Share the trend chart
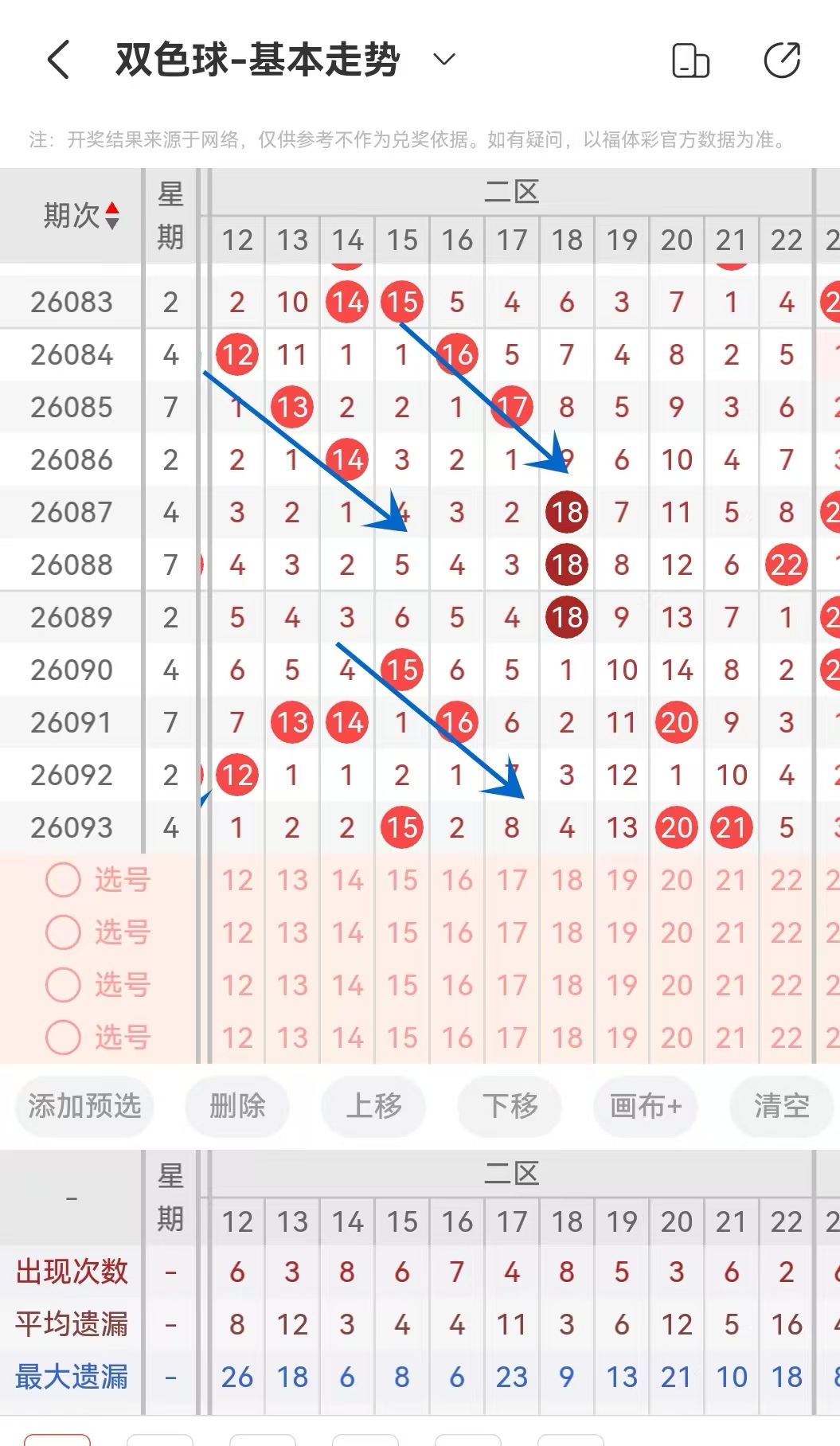 point(782,60)
